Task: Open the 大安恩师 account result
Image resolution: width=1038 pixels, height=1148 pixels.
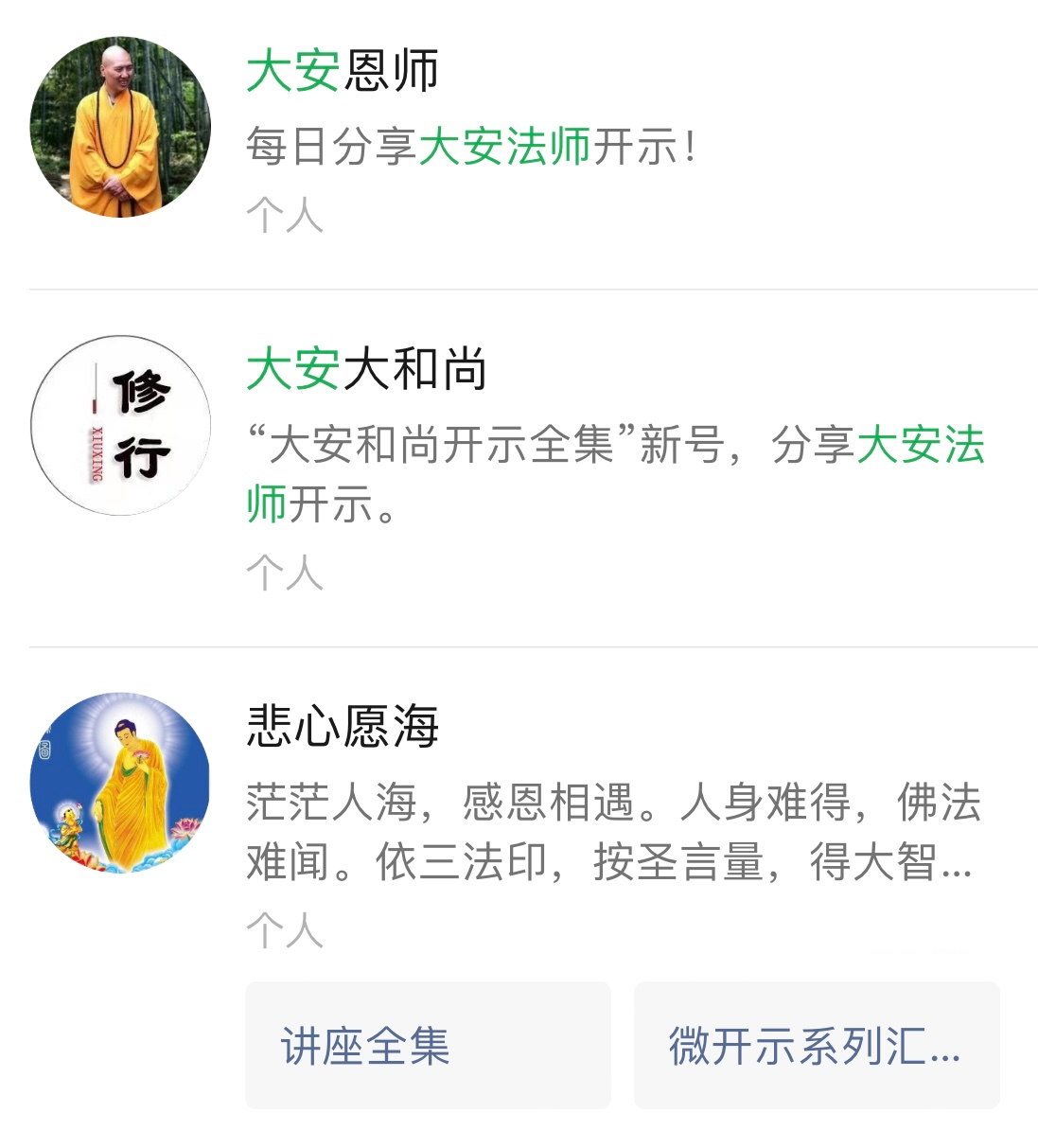Action: pos(343,72)
